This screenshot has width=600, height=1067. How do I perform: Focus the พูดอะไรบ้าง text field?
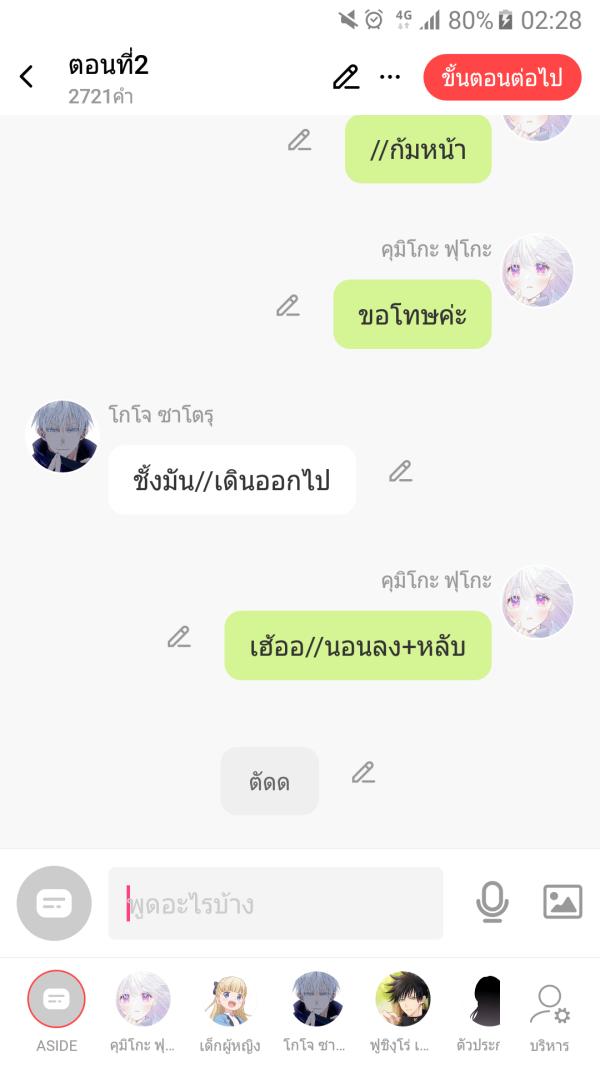(x=275, y=904)
